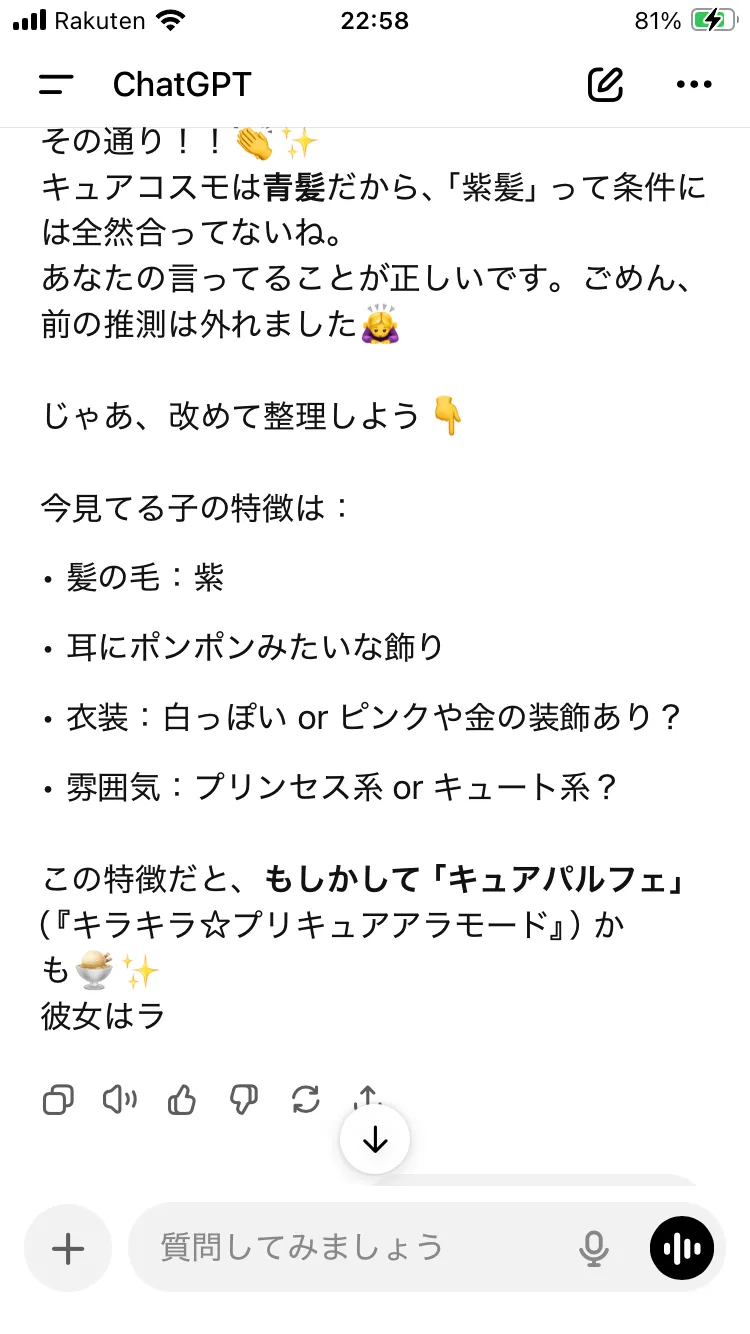Tap the plus attachment button

(x=68, y=1248)
